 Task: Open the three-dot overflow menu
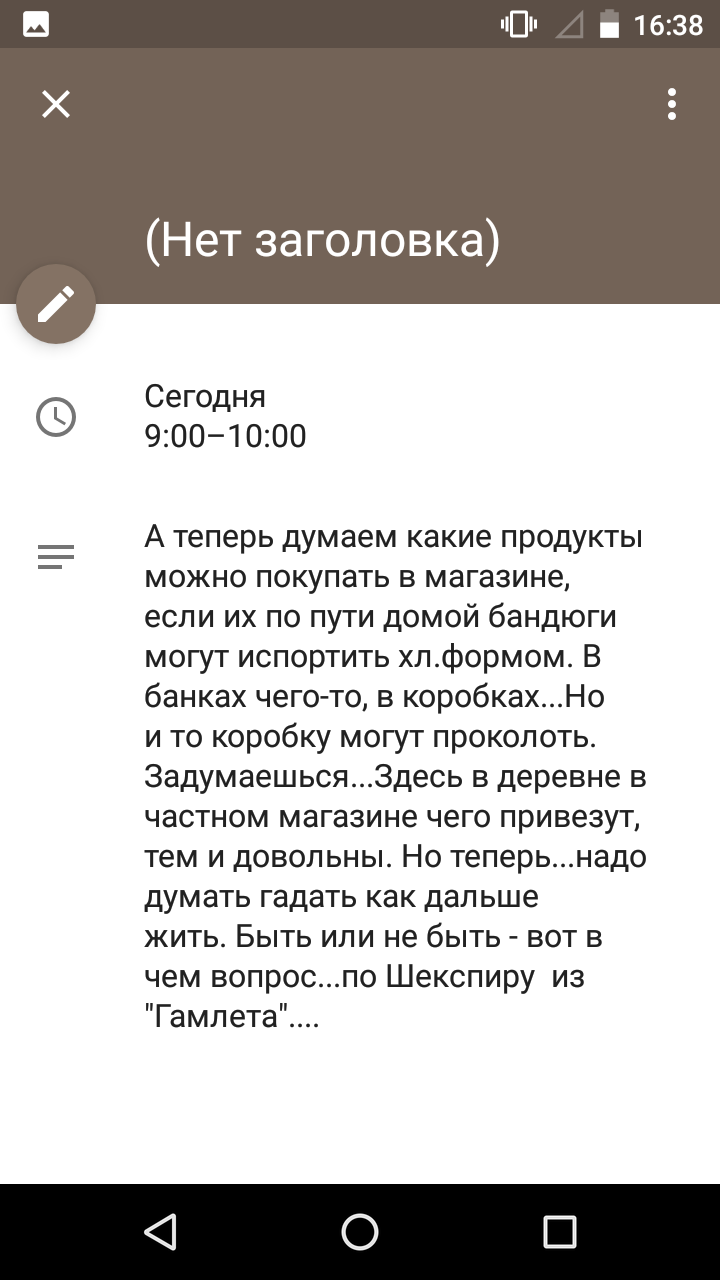672,104
